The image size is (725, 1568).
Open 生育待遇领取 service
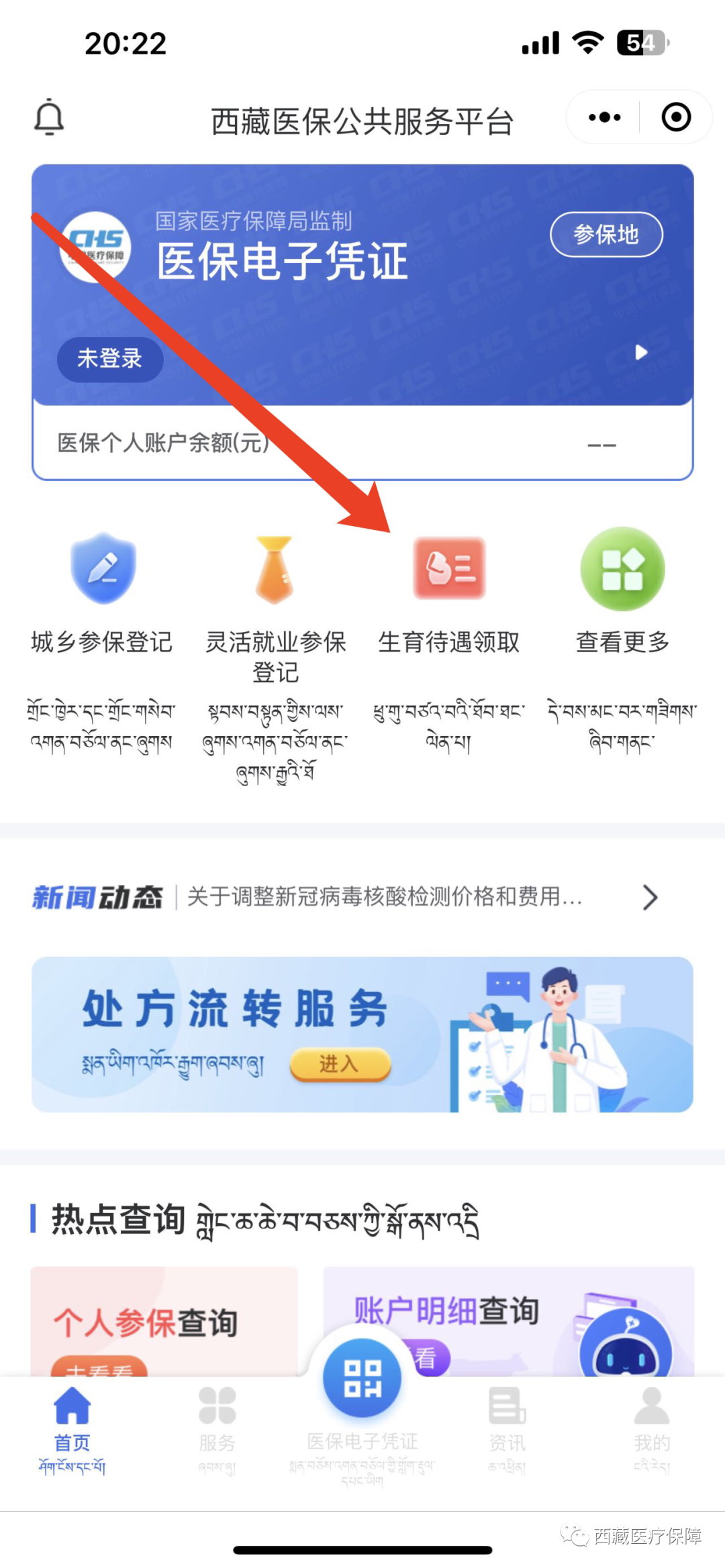click(449, 590)
